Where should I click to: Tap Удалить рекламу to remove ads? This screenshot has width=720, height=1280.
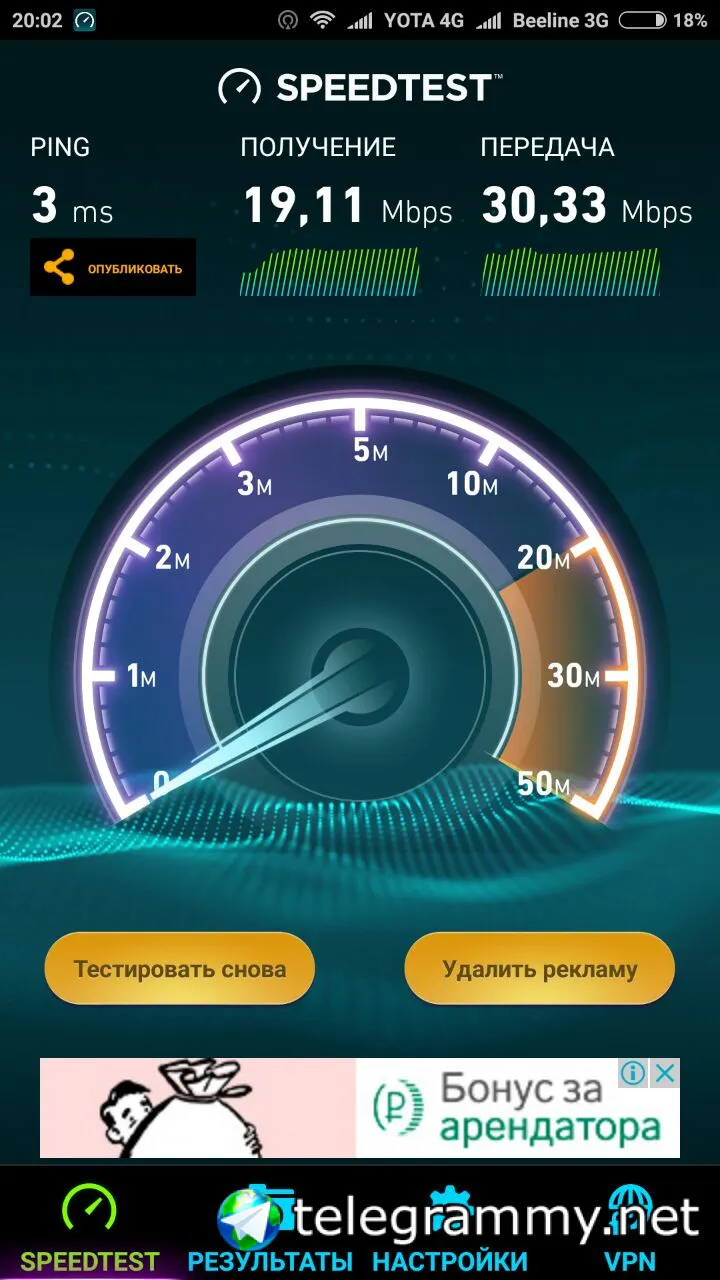[x=540, y=969]
